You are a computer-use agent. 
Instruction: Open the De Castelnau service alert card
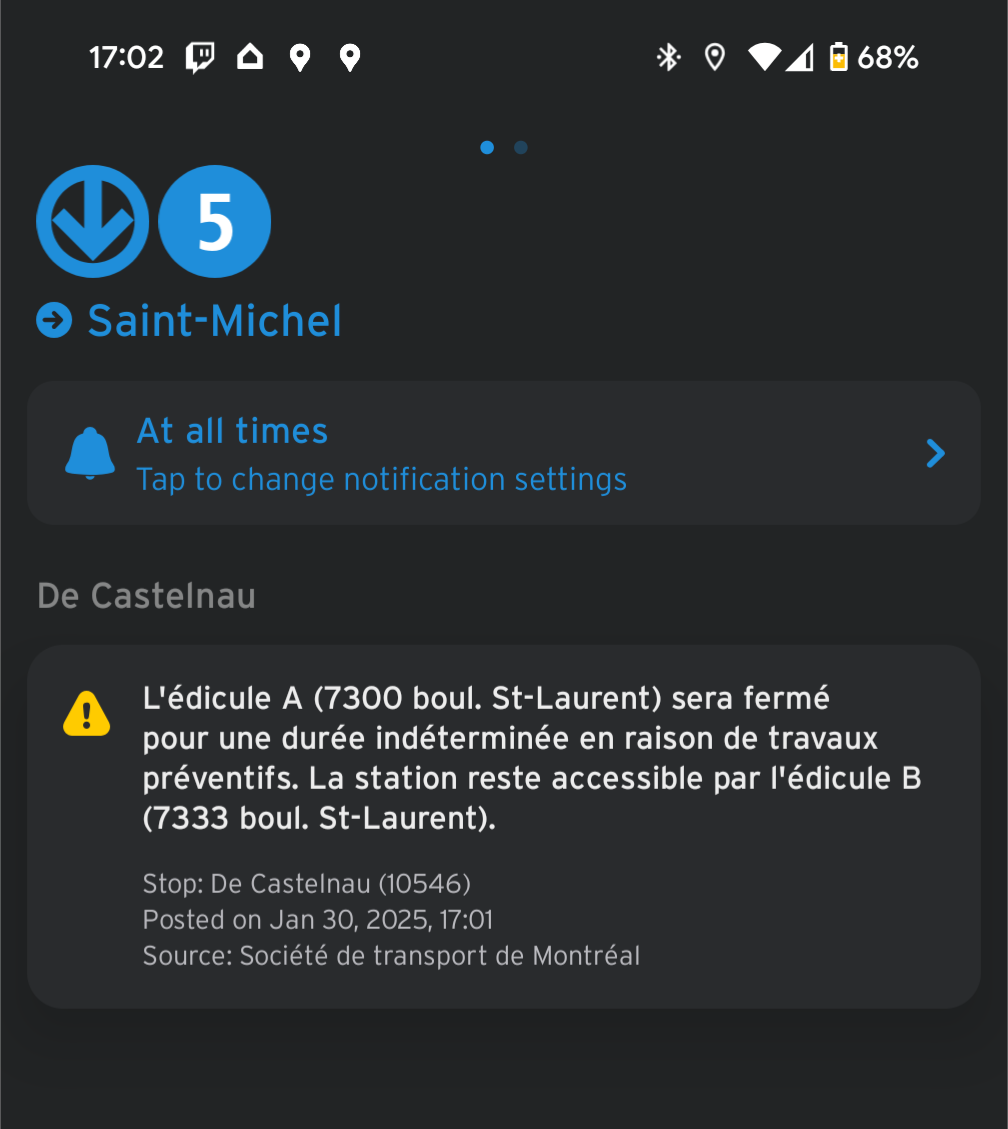pyautogui.click(x=503, y=826)
